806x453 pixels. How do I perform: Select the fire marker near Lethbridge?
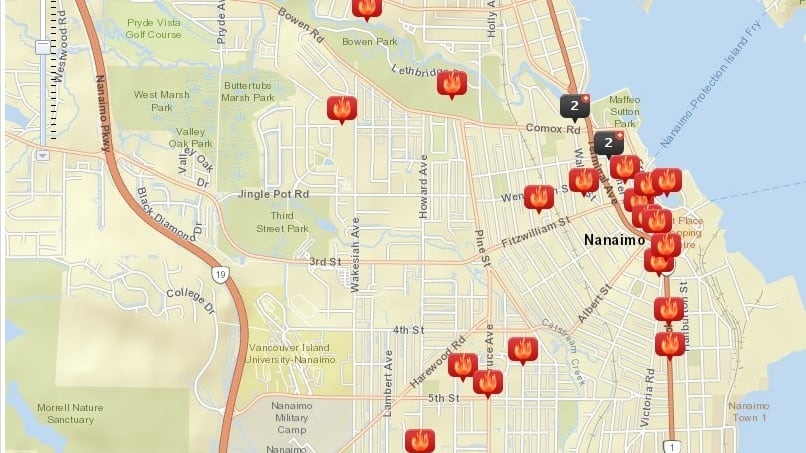tap(452, 83)
